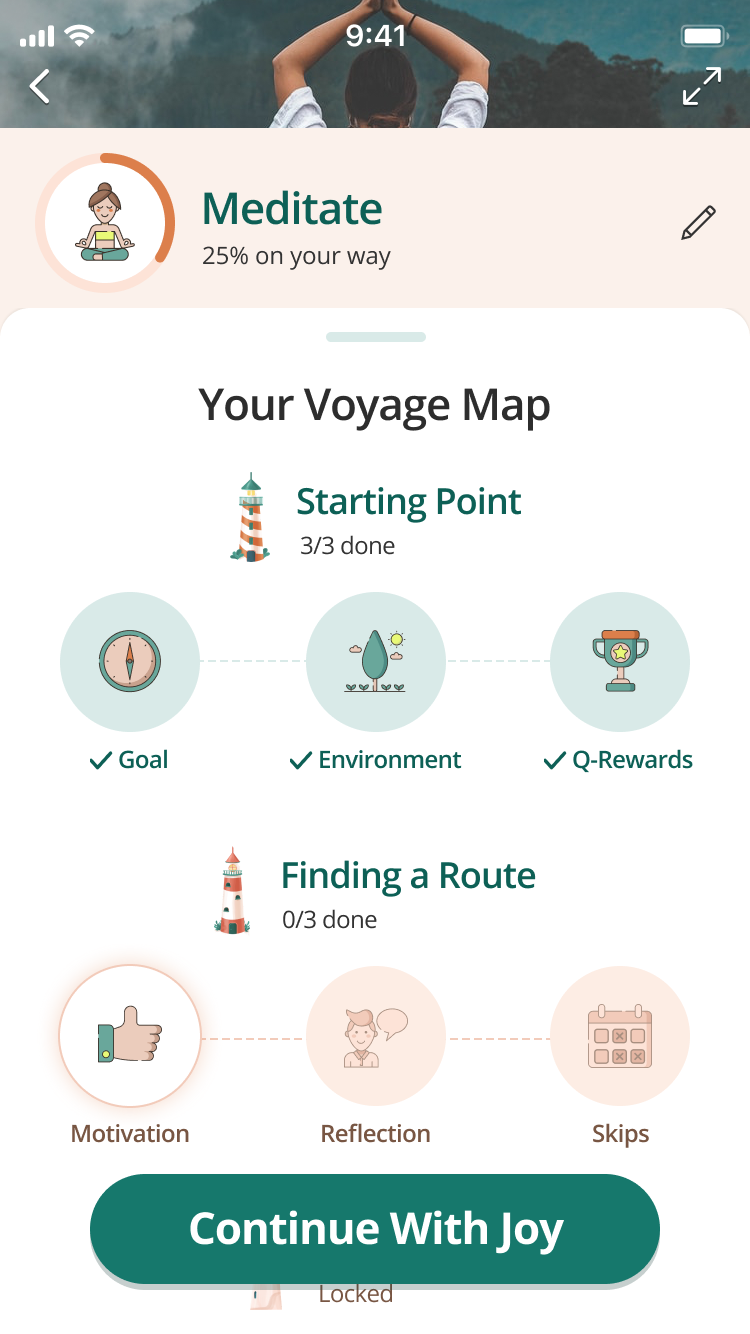Edit the Meditate habit with the pencil
The height and width of the screenshot is (1334, 750).
pyautogui.click(x=698, y=223)
